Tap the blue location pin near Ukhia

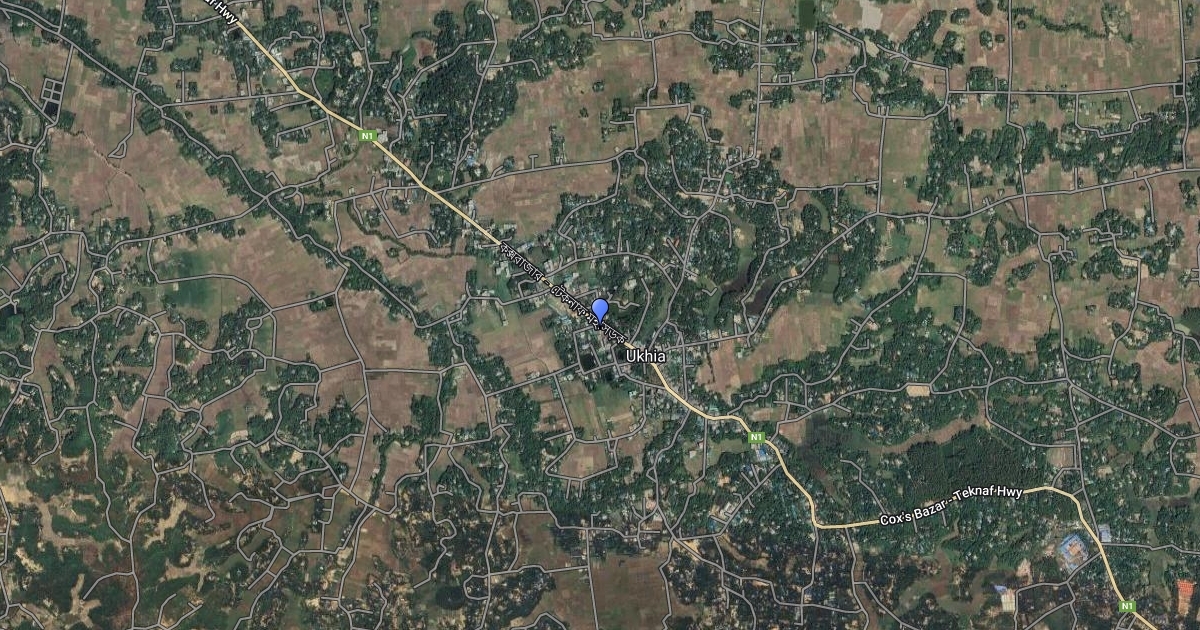pos(600,309)
